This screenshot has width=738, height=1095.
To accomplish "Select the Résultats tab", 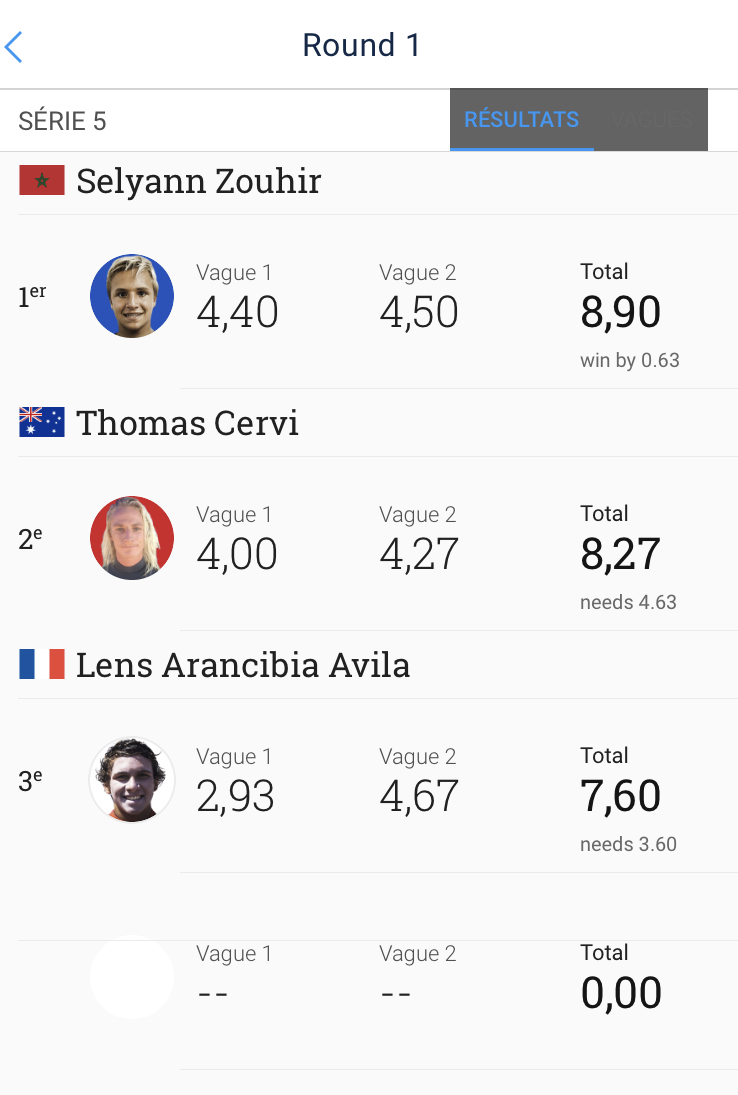I will click(x=521, y=120).
